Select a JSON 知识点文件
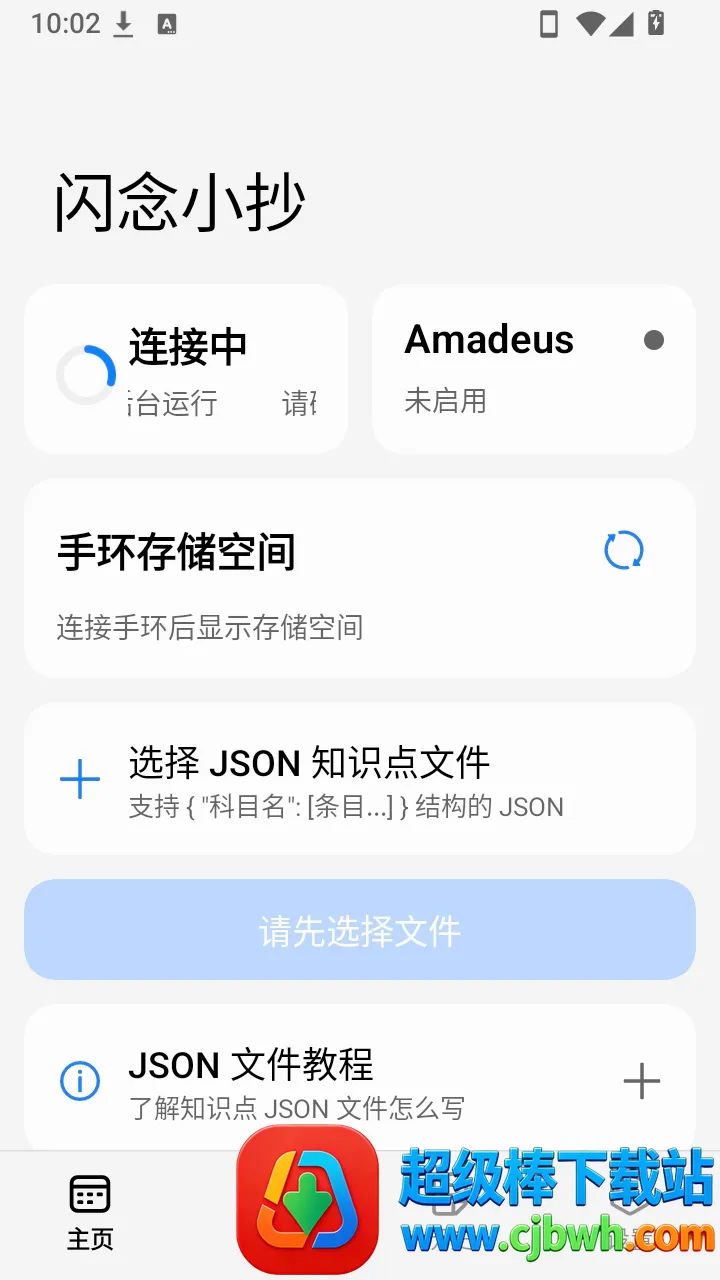 pos(360,779)
